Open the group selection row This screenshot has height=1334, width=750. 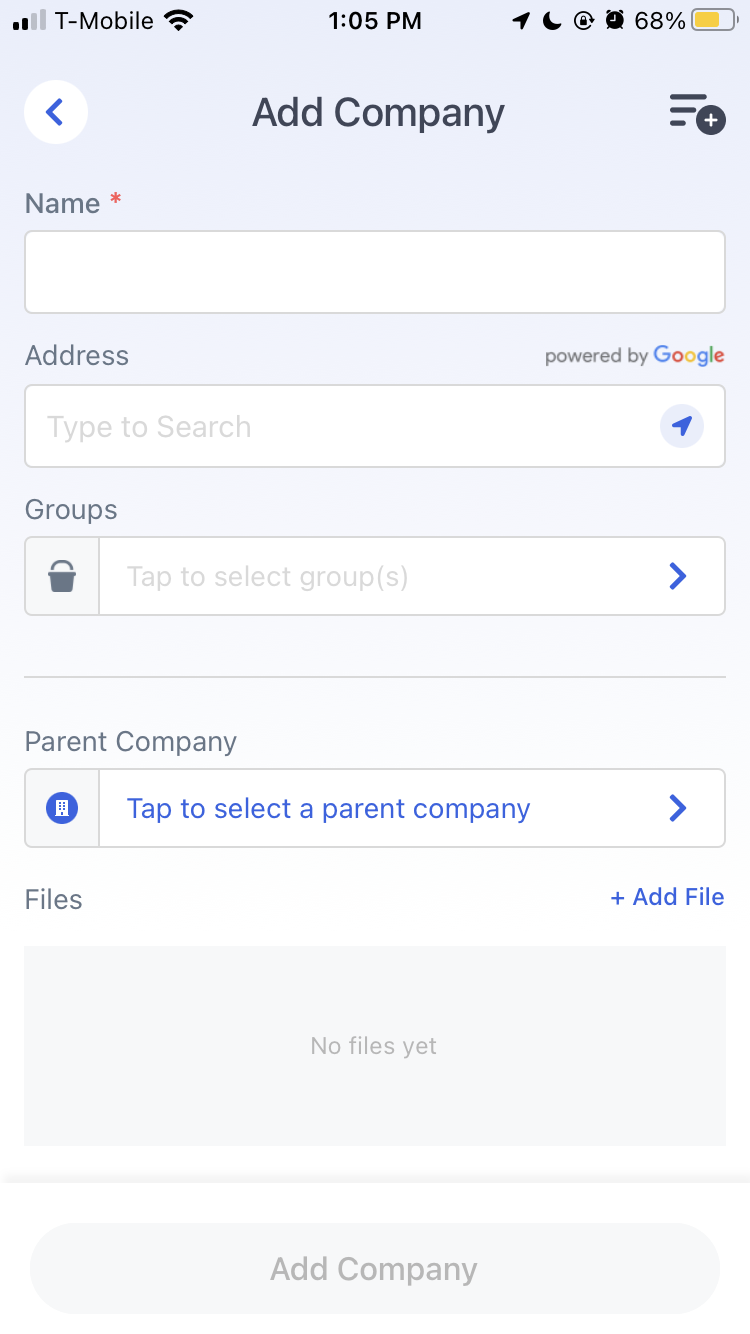pyautogui.click(x=375, y=576)
